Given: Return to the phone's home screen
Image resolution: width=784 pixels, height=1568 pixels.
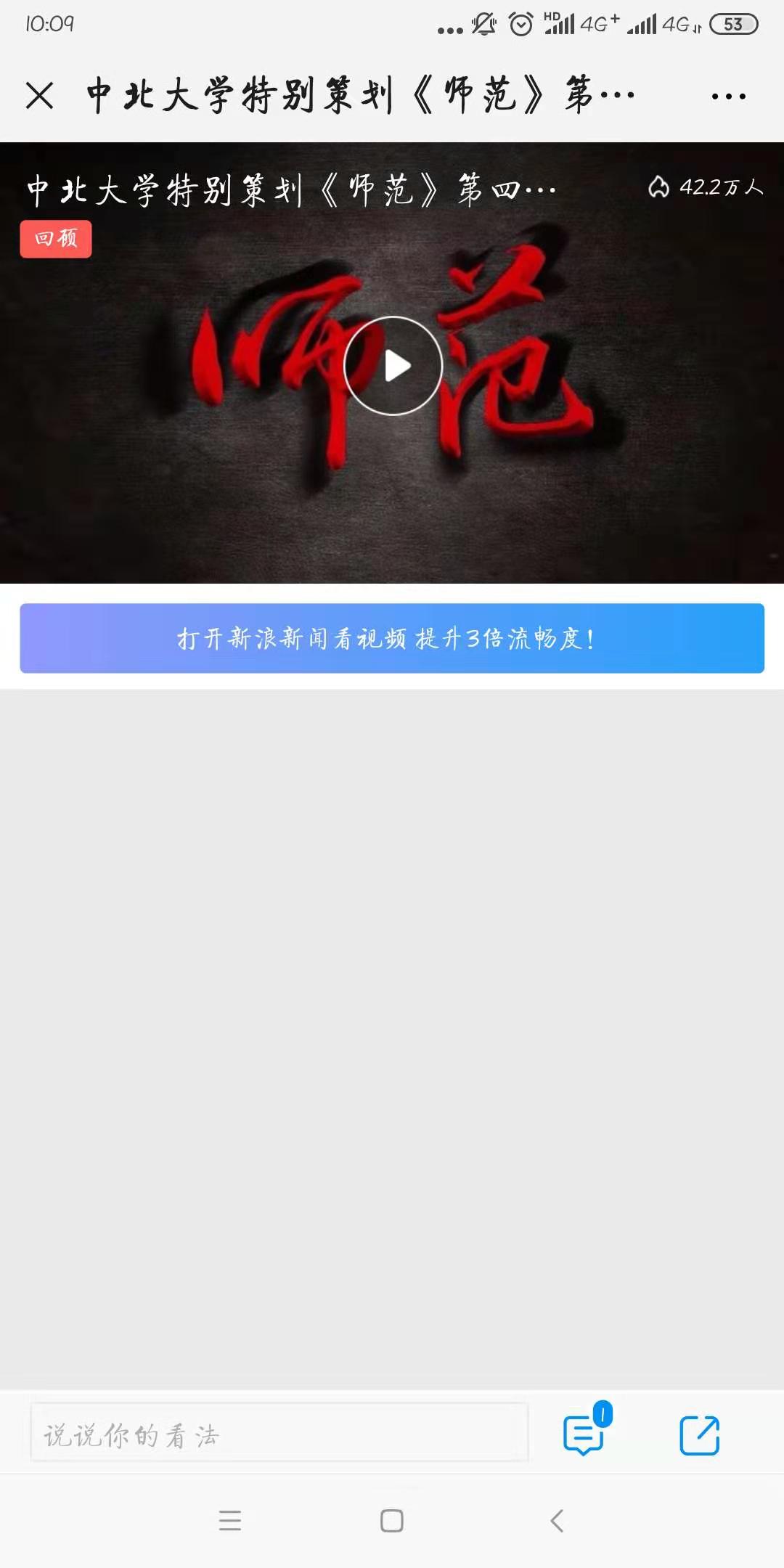Looking at the screenshot, I should point(392,1521).
